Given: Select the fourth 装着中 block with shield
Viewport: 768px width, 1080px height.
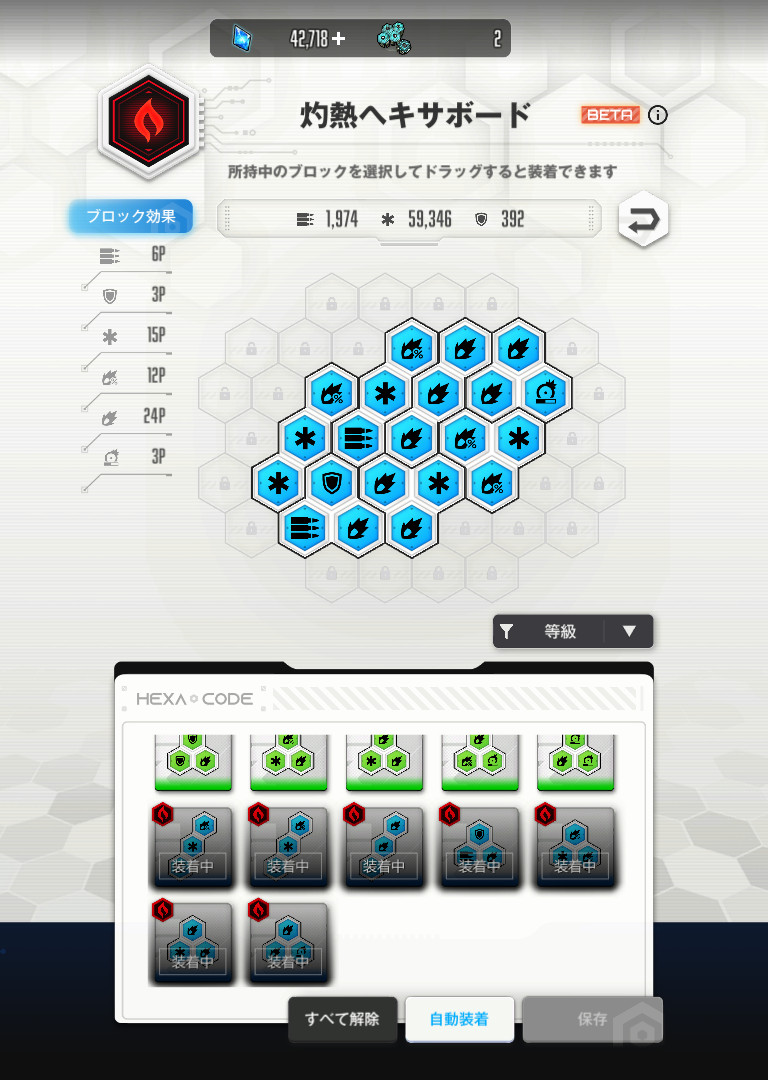Looking at the screenshot, I should pos(479,847).
